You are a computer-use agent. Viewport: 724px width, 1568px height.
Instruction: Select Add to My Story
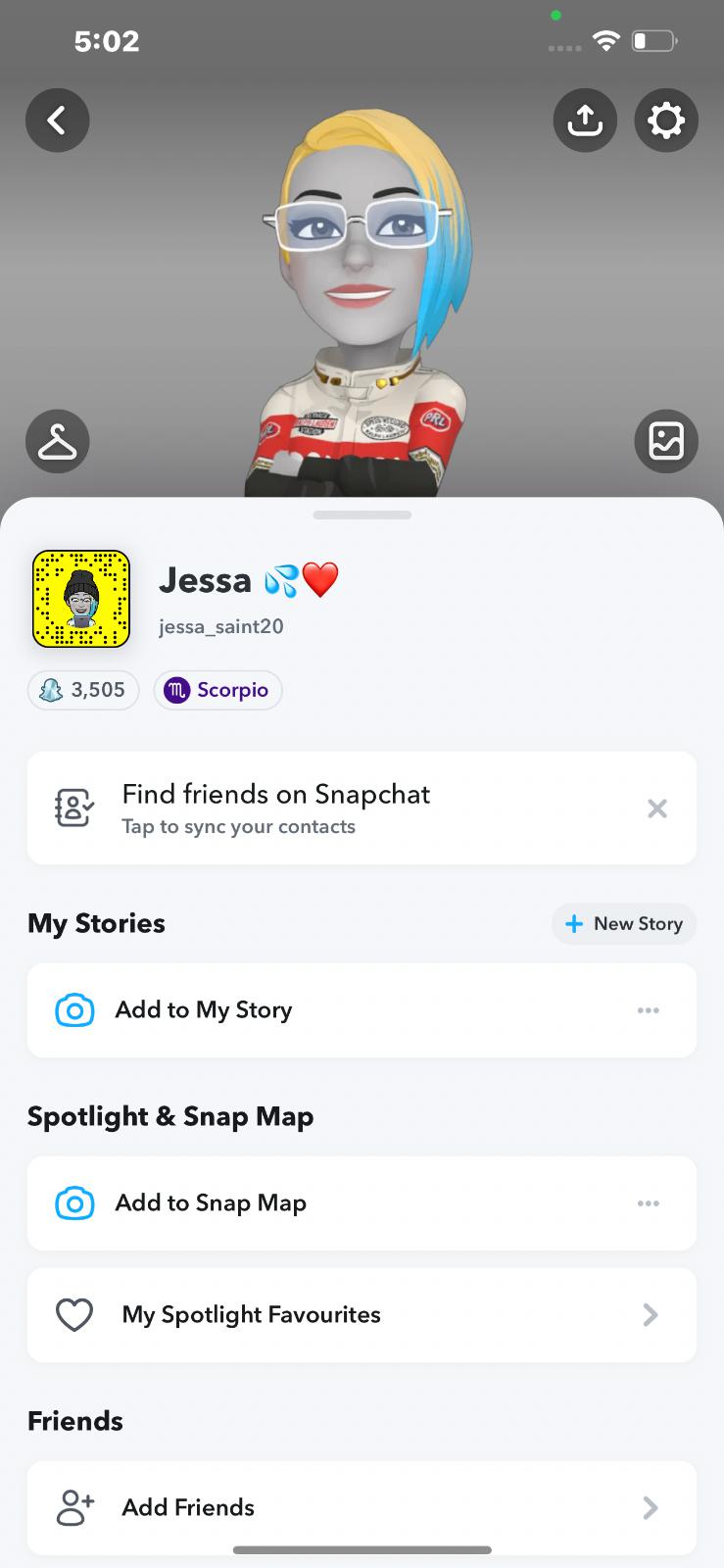tap(204, 1010)
